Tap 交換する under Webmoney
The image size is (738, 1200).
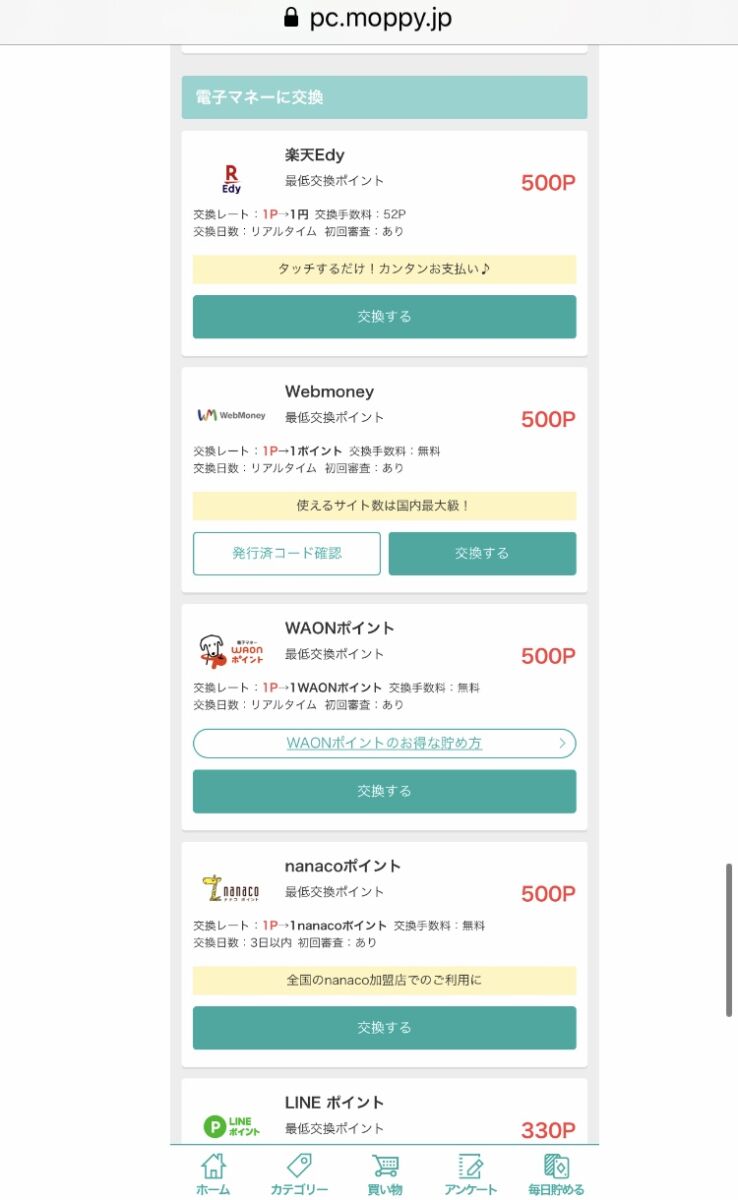(x=482, y=554)
